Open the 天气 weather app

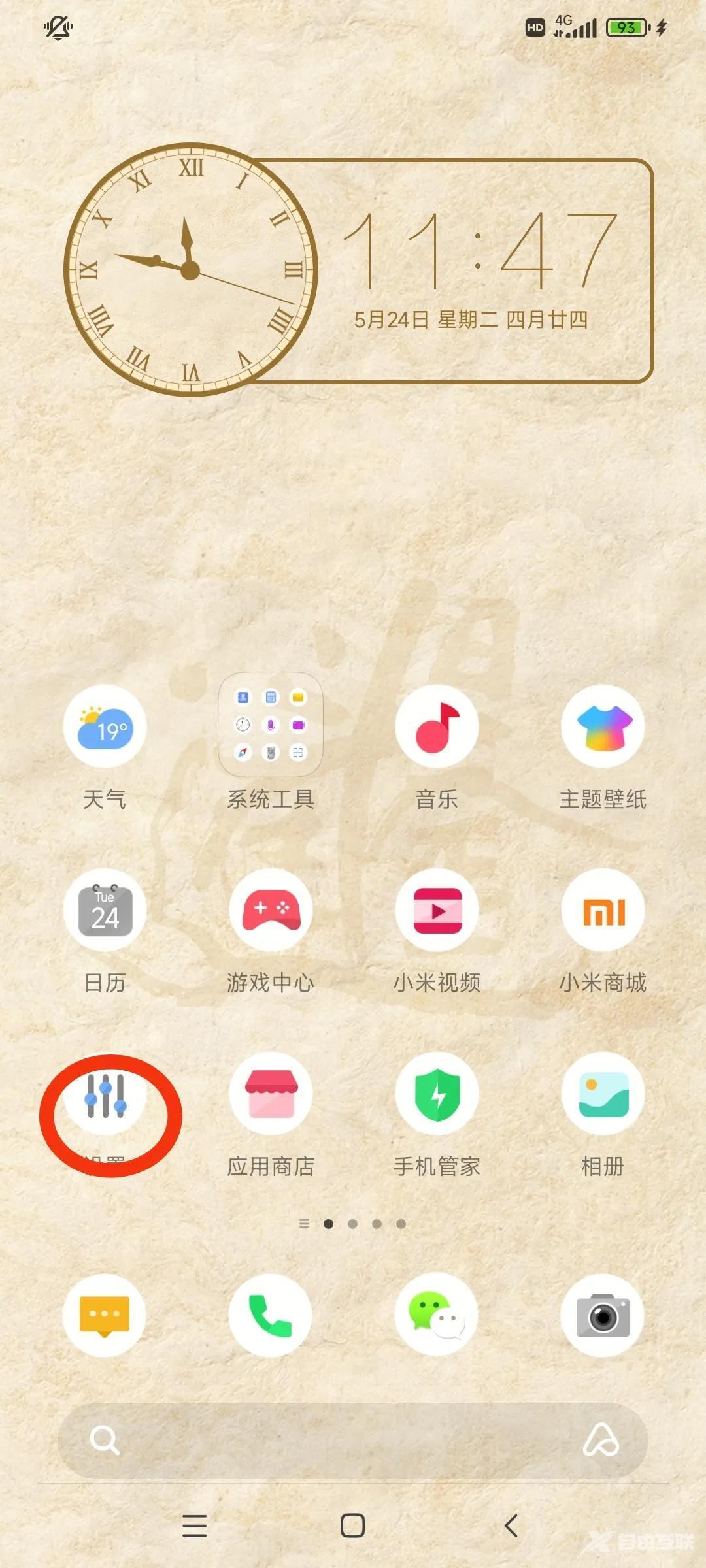(x=105, y=727)
